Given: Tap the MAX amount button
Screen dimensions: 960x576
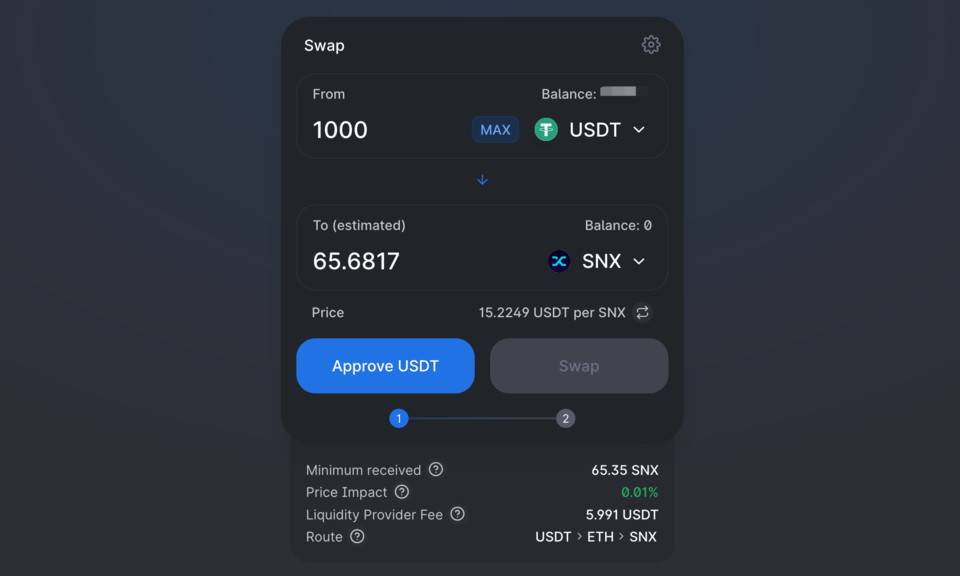Looking at the screenshot, I should [x=495, y=130].
